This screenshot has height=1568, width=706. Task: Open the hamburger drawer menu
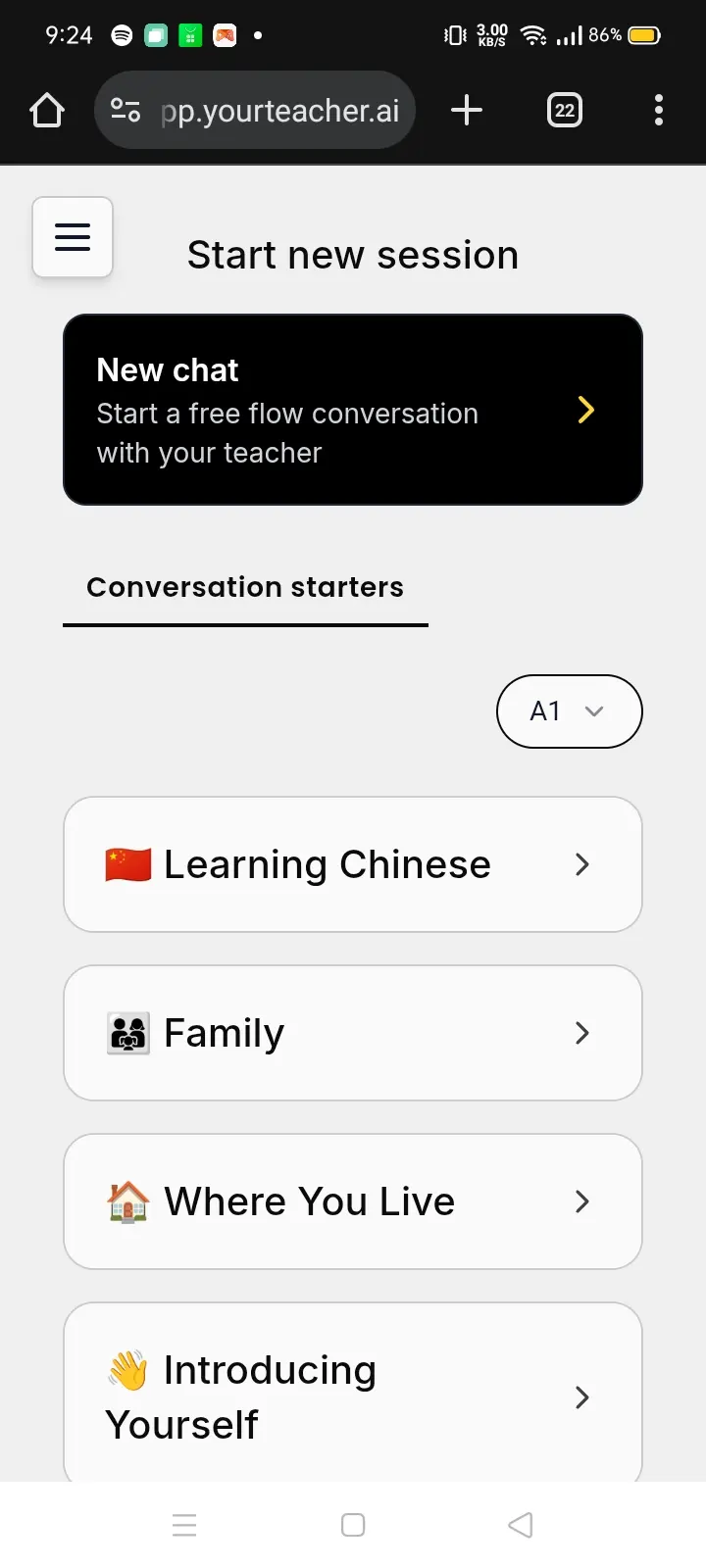pos(73,237)
